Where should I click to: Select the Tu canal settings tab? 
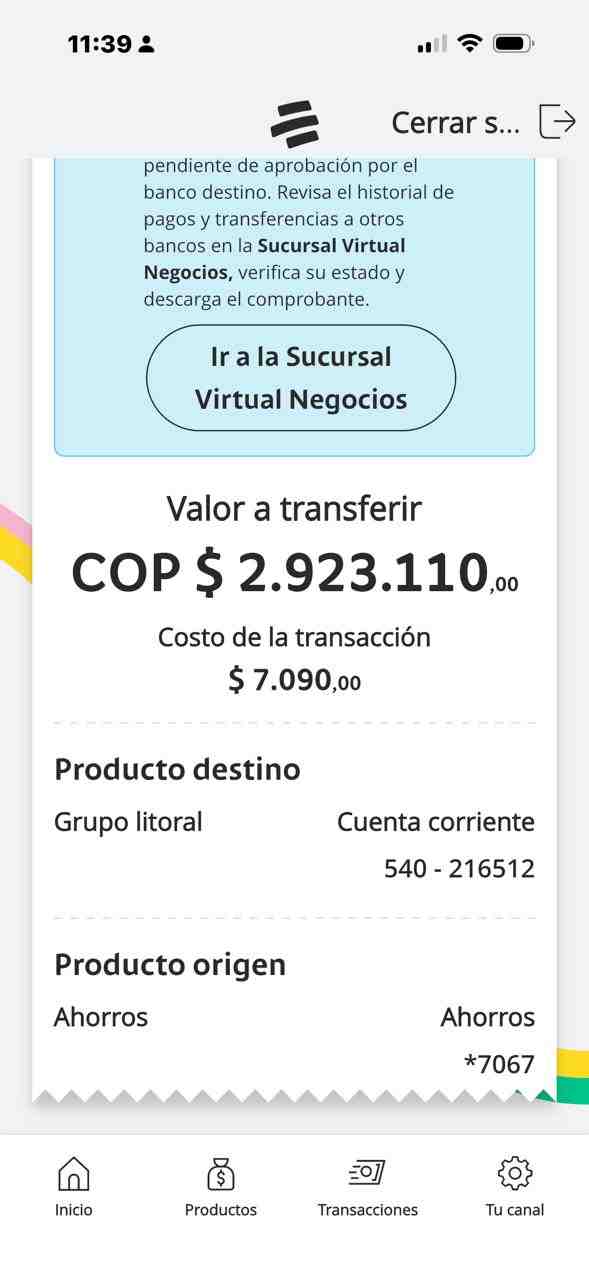coord(515,1187)
